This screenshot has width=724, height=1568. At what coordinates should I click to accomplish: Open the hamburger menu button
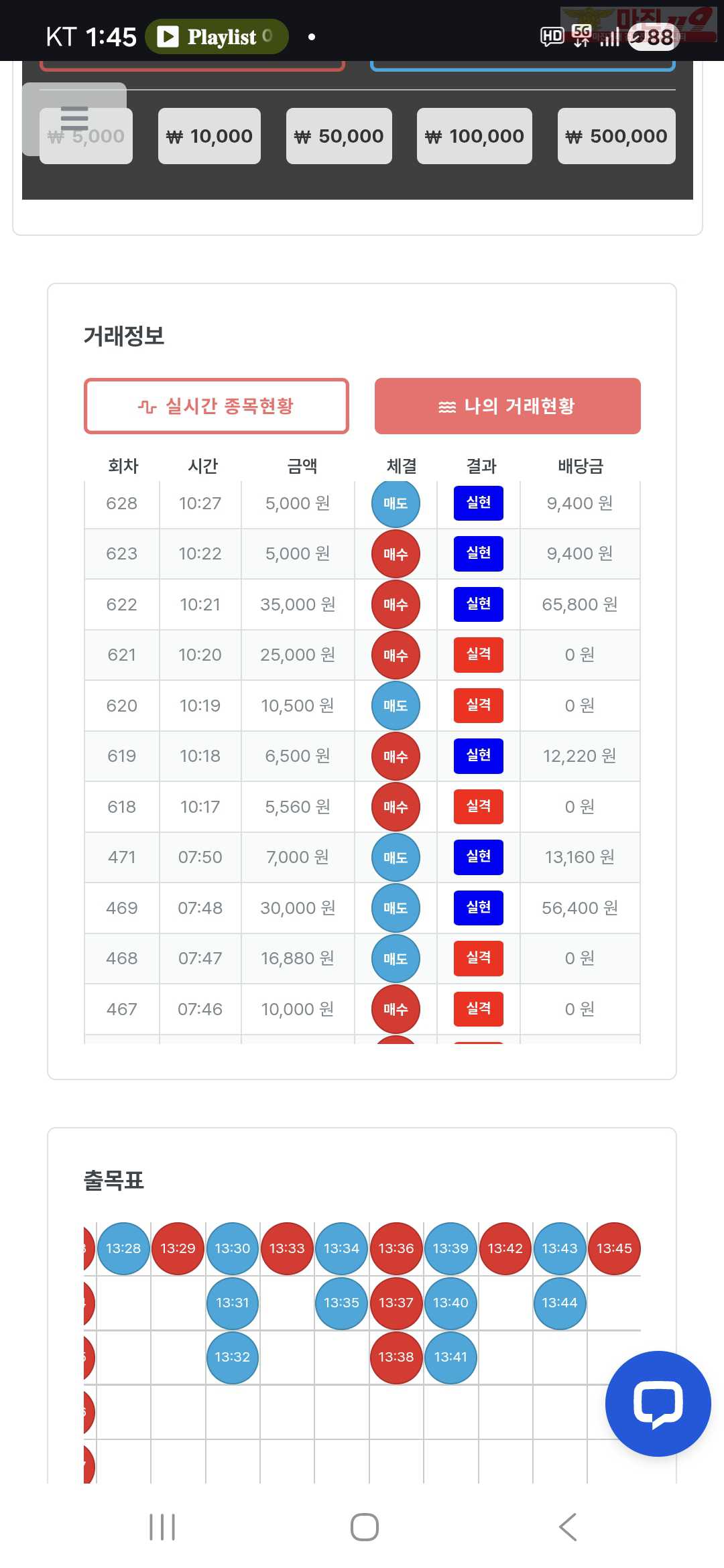(x=74, y=119)
